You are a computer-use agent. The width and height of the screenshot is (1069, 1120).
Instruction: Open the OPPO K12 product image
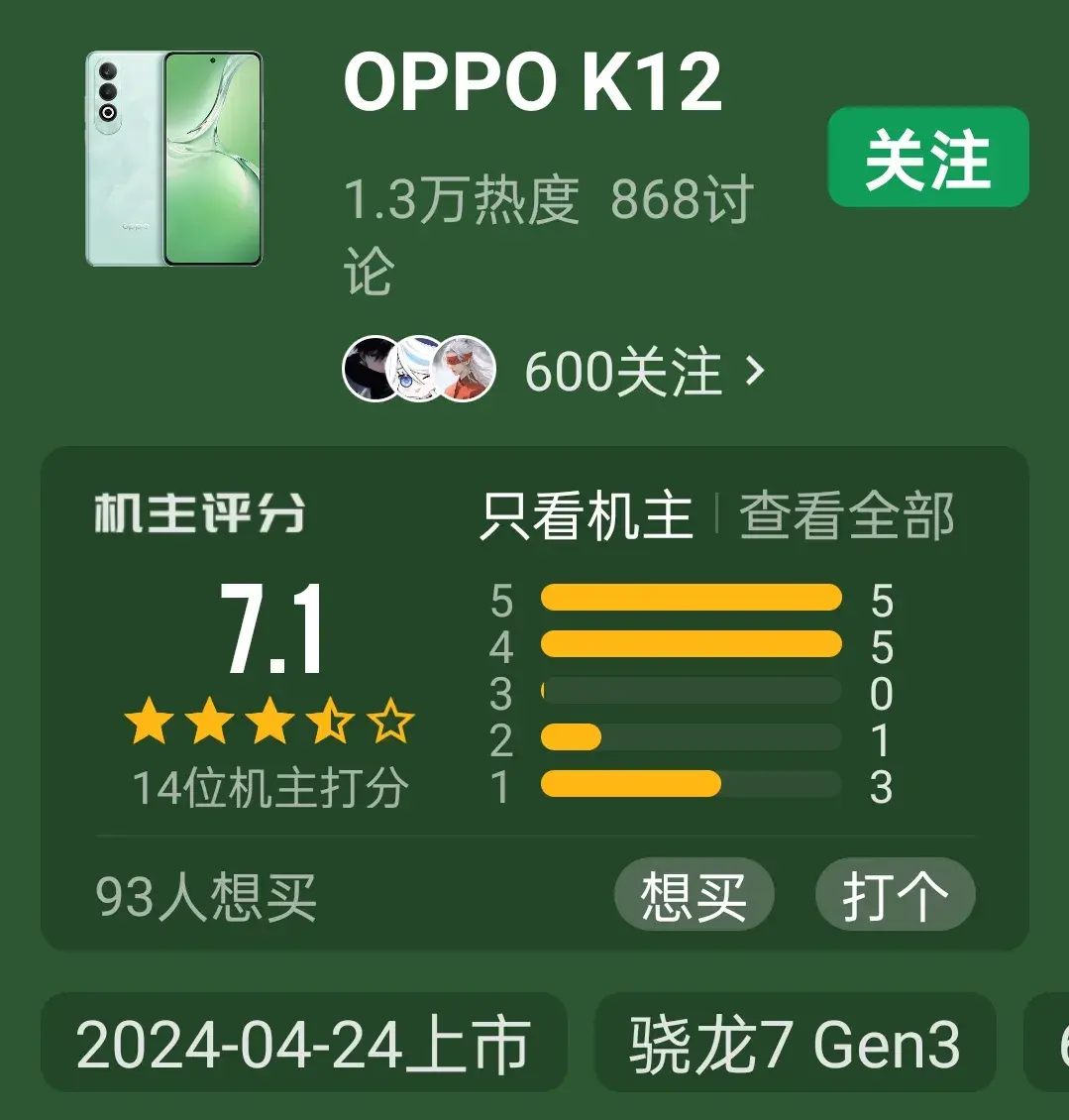coord(174,159)
